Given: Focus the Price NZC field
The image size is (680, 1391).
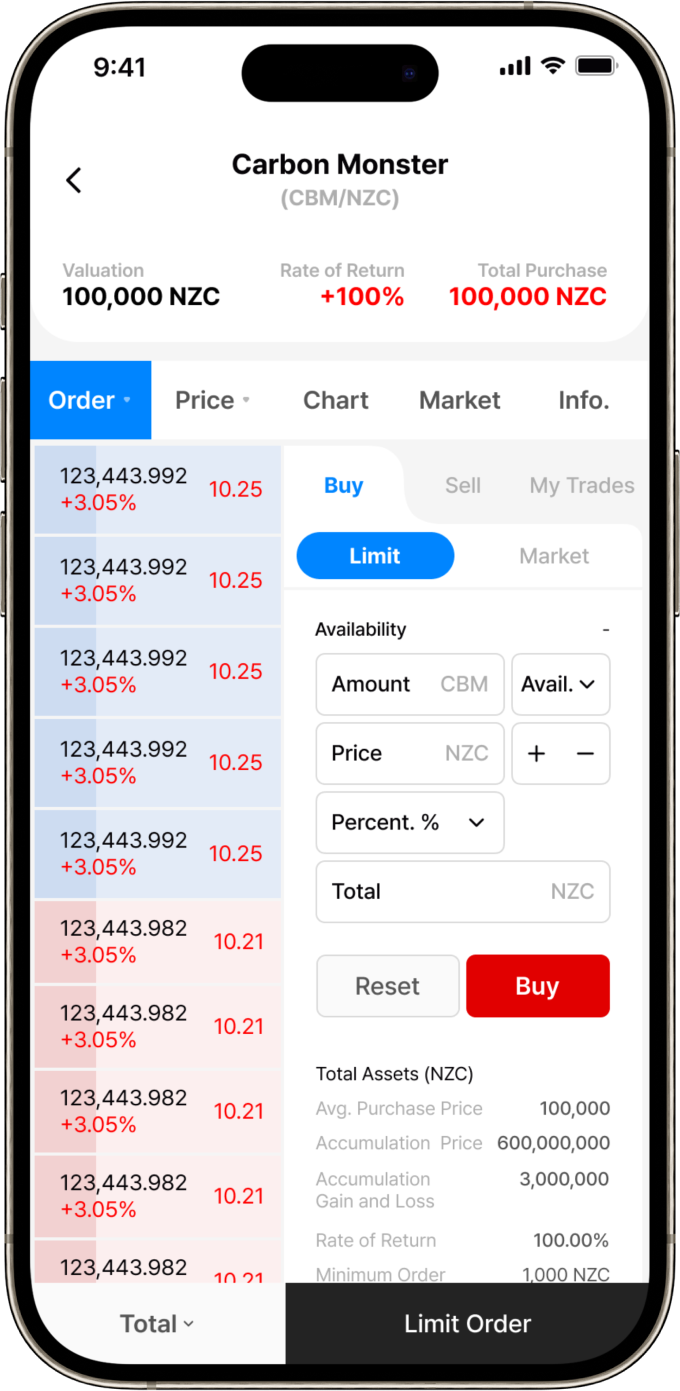Looking at the screenshot, I should (x=410, y=753).
